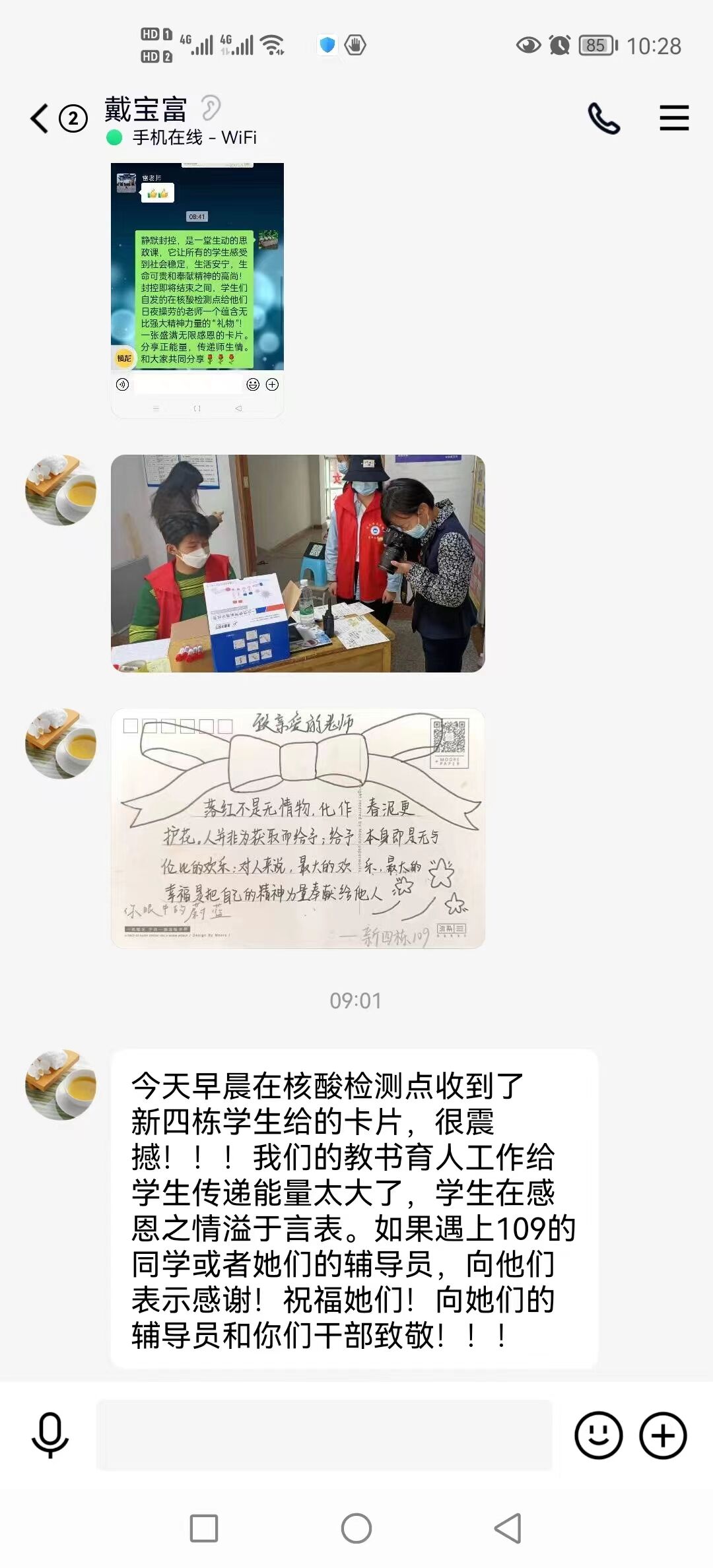View the photo of the nucleic acid testing site

[x=297, y=563]
